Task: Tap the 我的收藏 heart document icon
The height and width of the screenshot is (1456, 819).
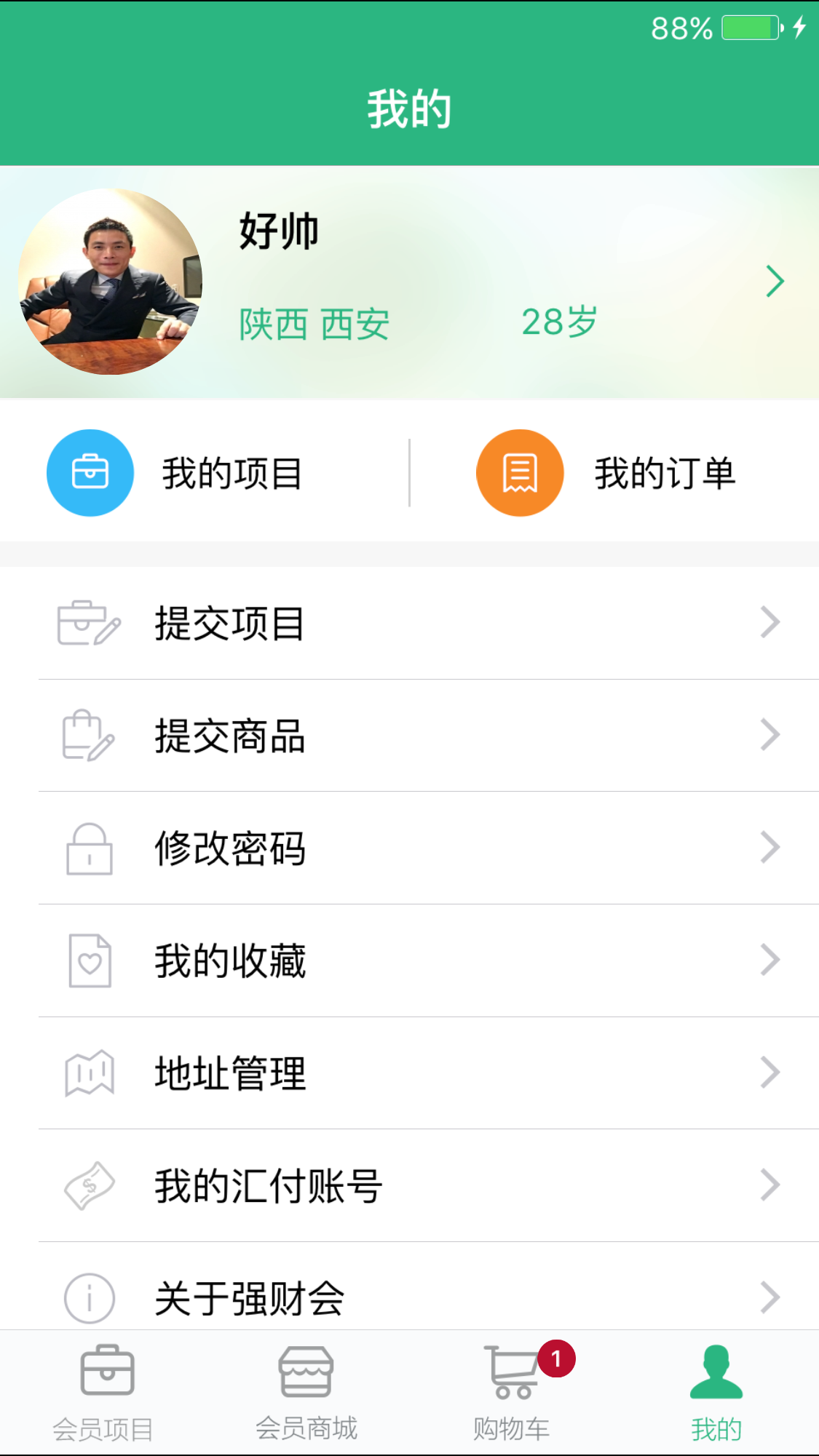Action: coord(87,960)
